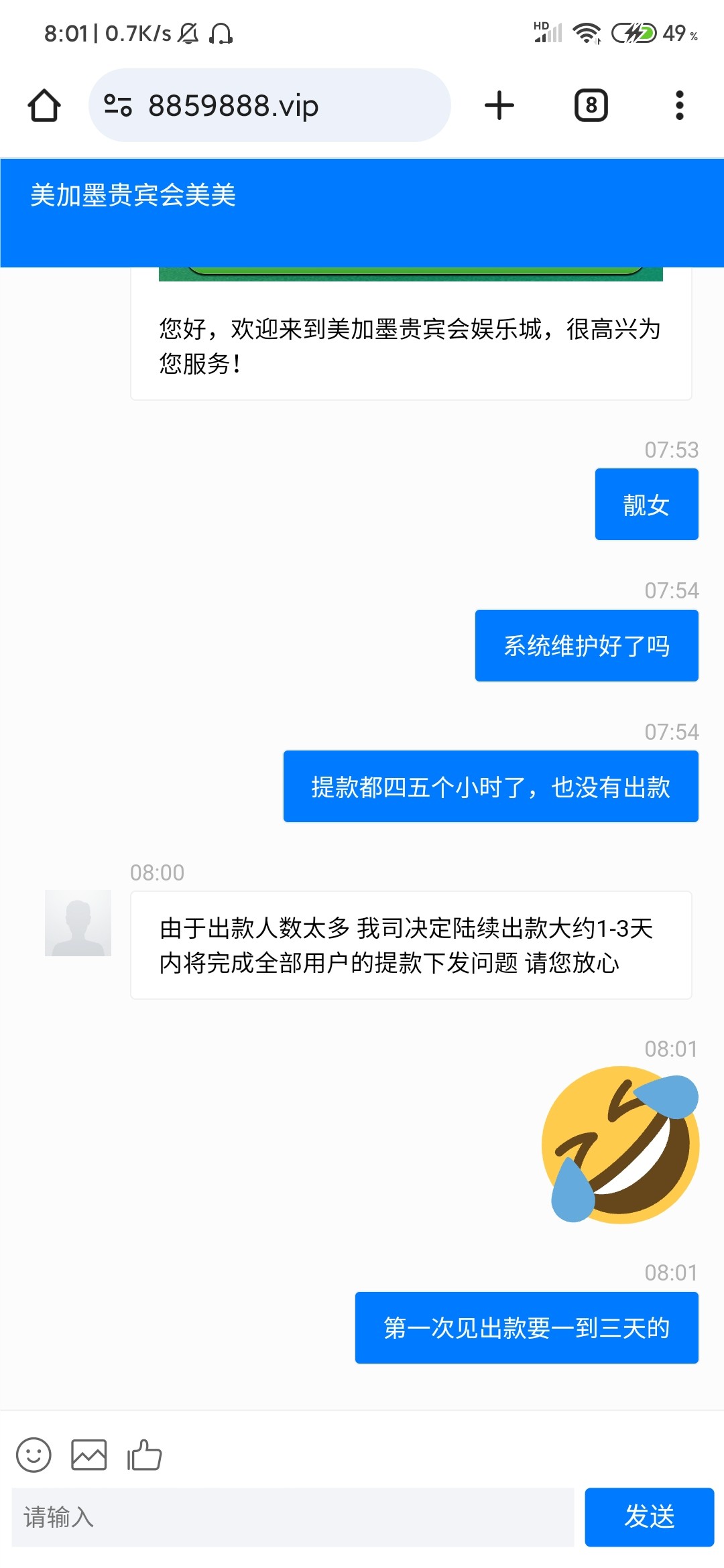Open a new browser tab
This screenshot has width=724, height=1568.
499,106
